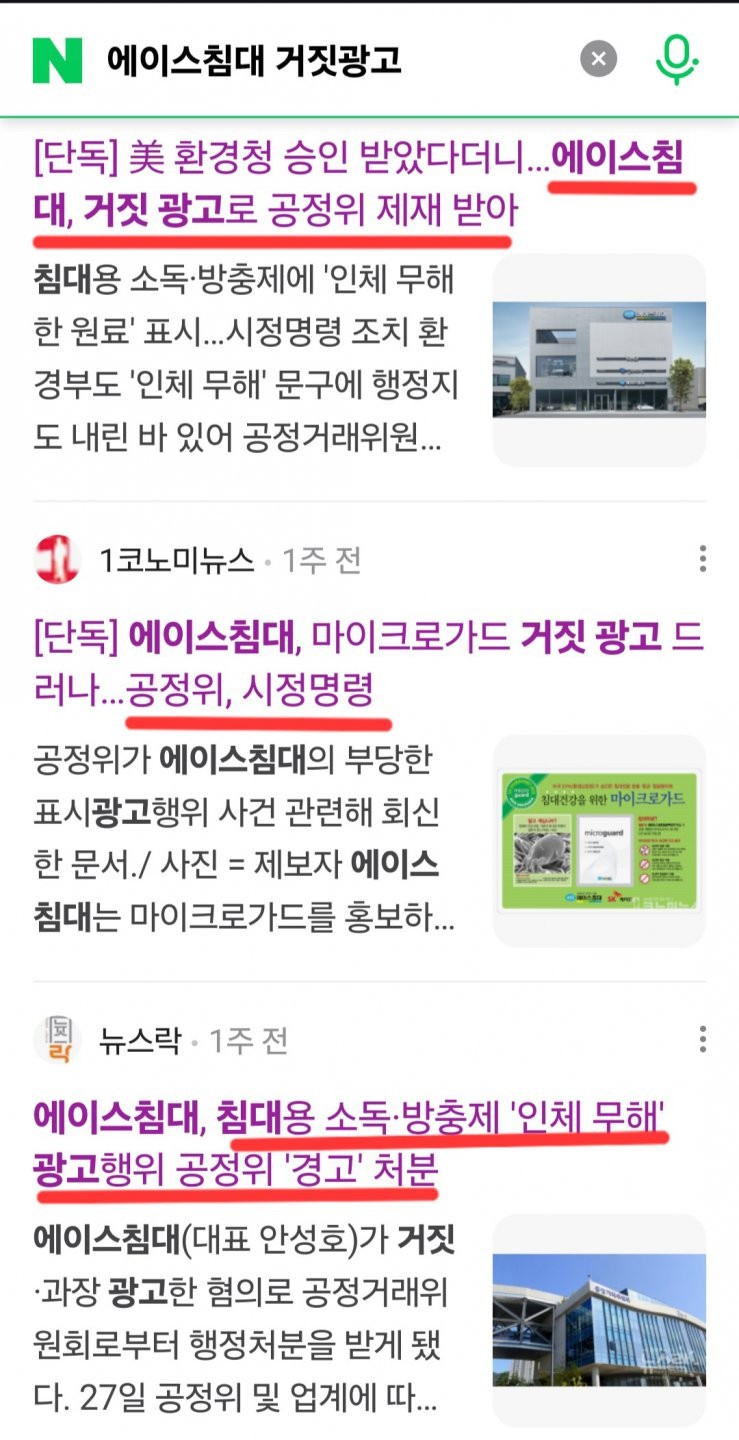The image size is (739, 1440).
Task: Open the building photo thumbnail of first article
Action: [x=599, y=360]
